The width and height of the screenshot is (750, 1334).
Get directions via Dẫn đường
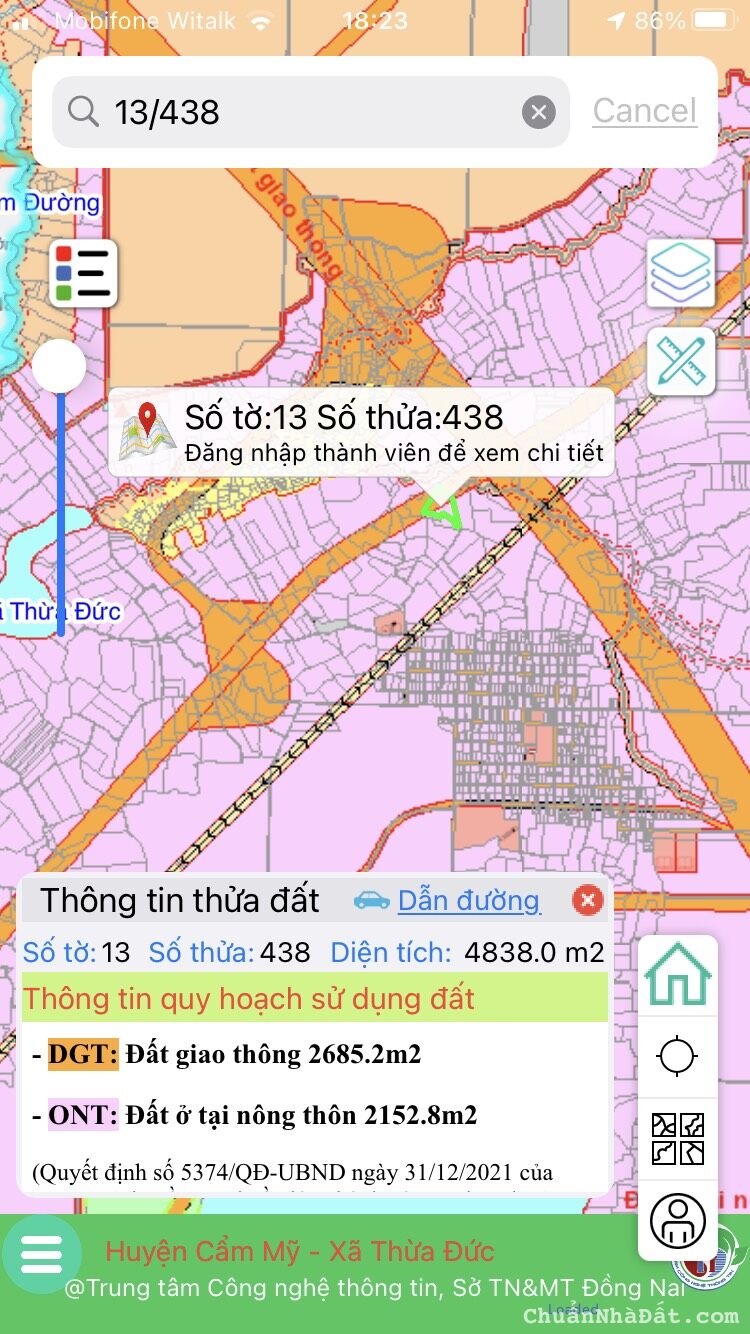[468, 901]
